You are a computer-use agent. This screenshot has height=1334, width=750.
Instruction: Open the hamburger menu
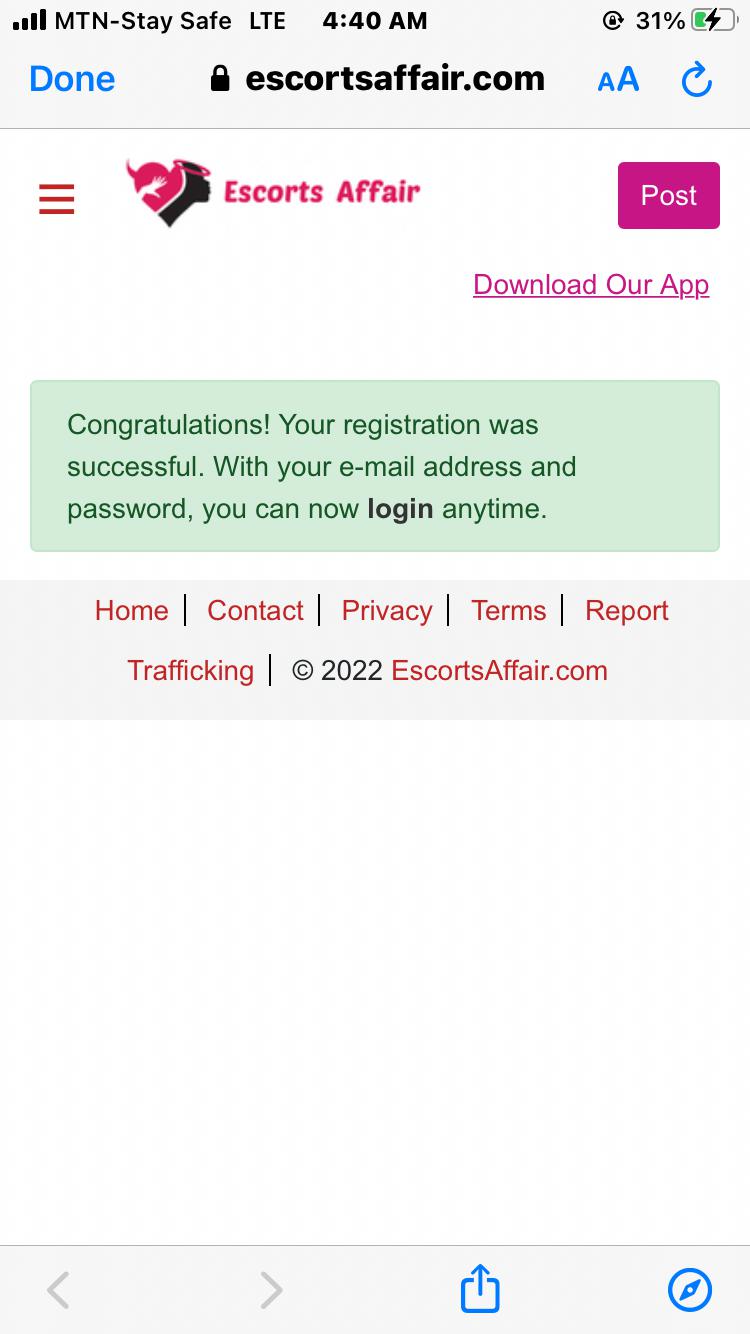(x=57, y=200)
